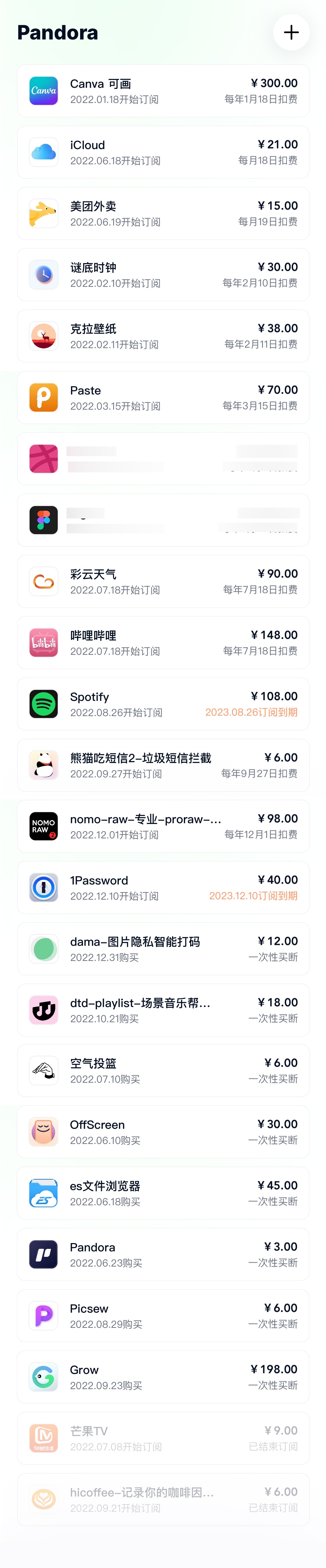View the 彩云天气 subscription

click(x=163, y=581)
